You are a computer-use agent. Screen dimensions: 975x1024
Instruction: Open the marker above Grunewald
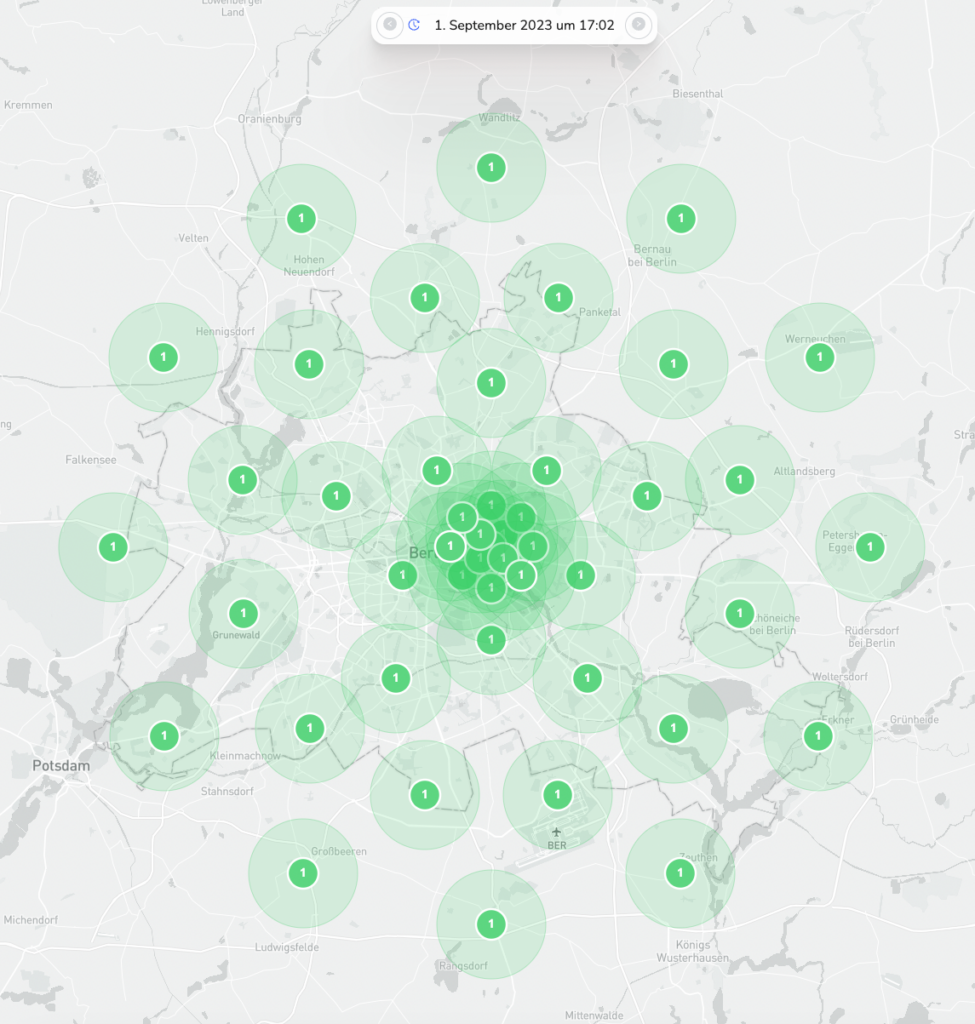[243, 613]
